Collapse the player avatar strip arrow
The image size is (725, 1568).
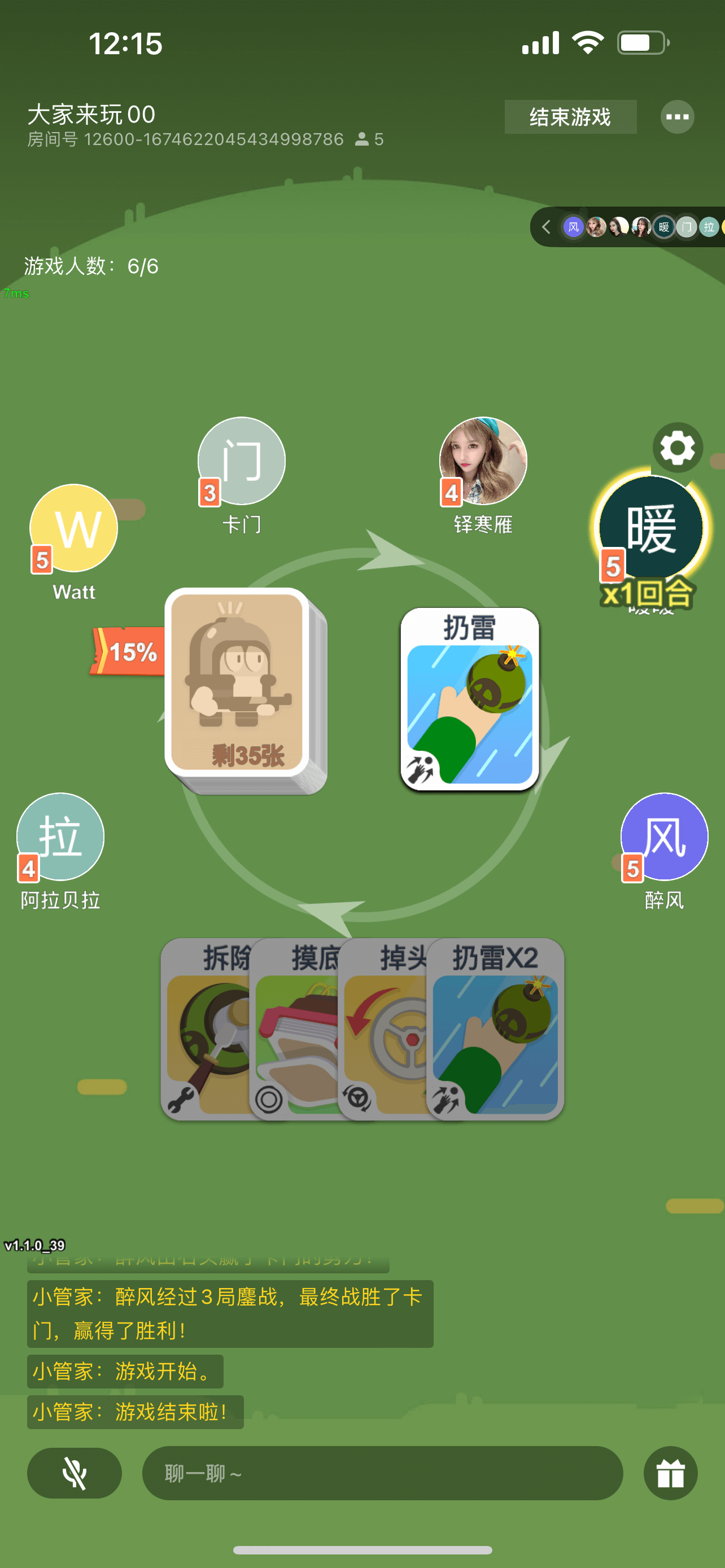[x=546, y=227]
